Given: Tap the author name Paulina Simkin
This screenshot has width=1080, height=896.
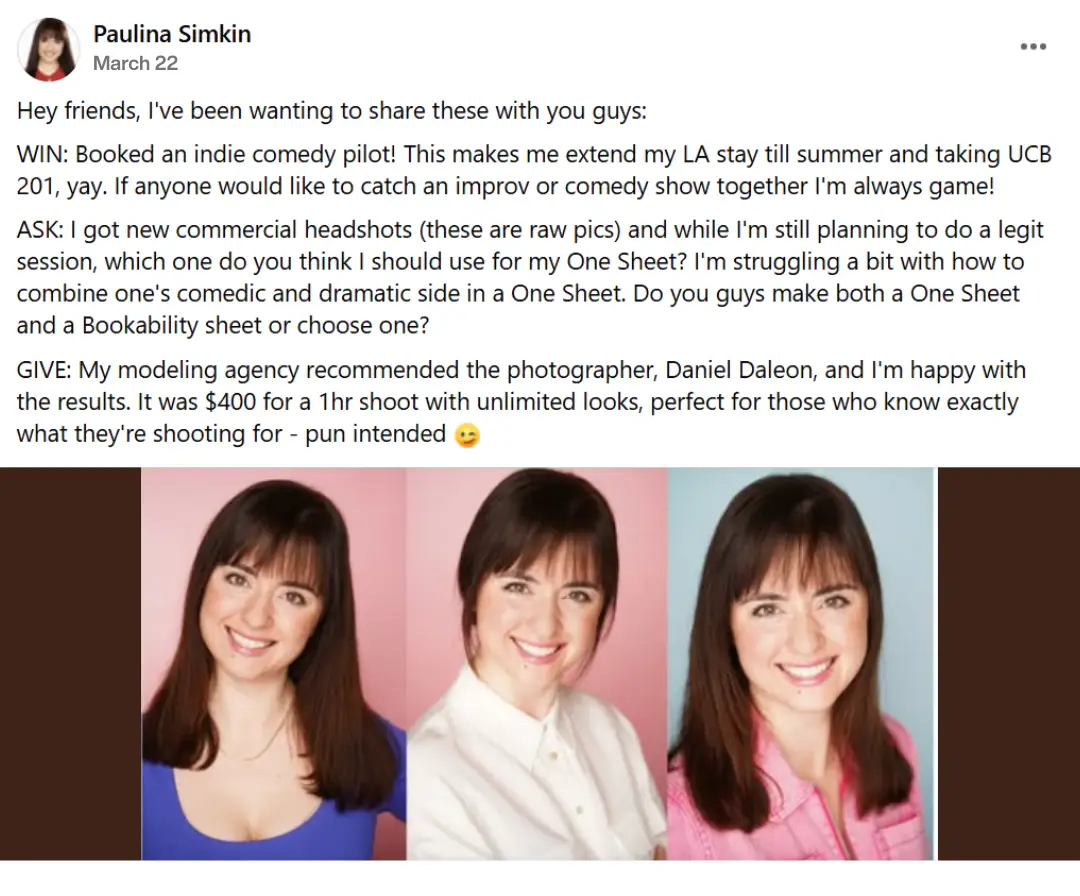Looking at the screenshot, I should 171,34.
